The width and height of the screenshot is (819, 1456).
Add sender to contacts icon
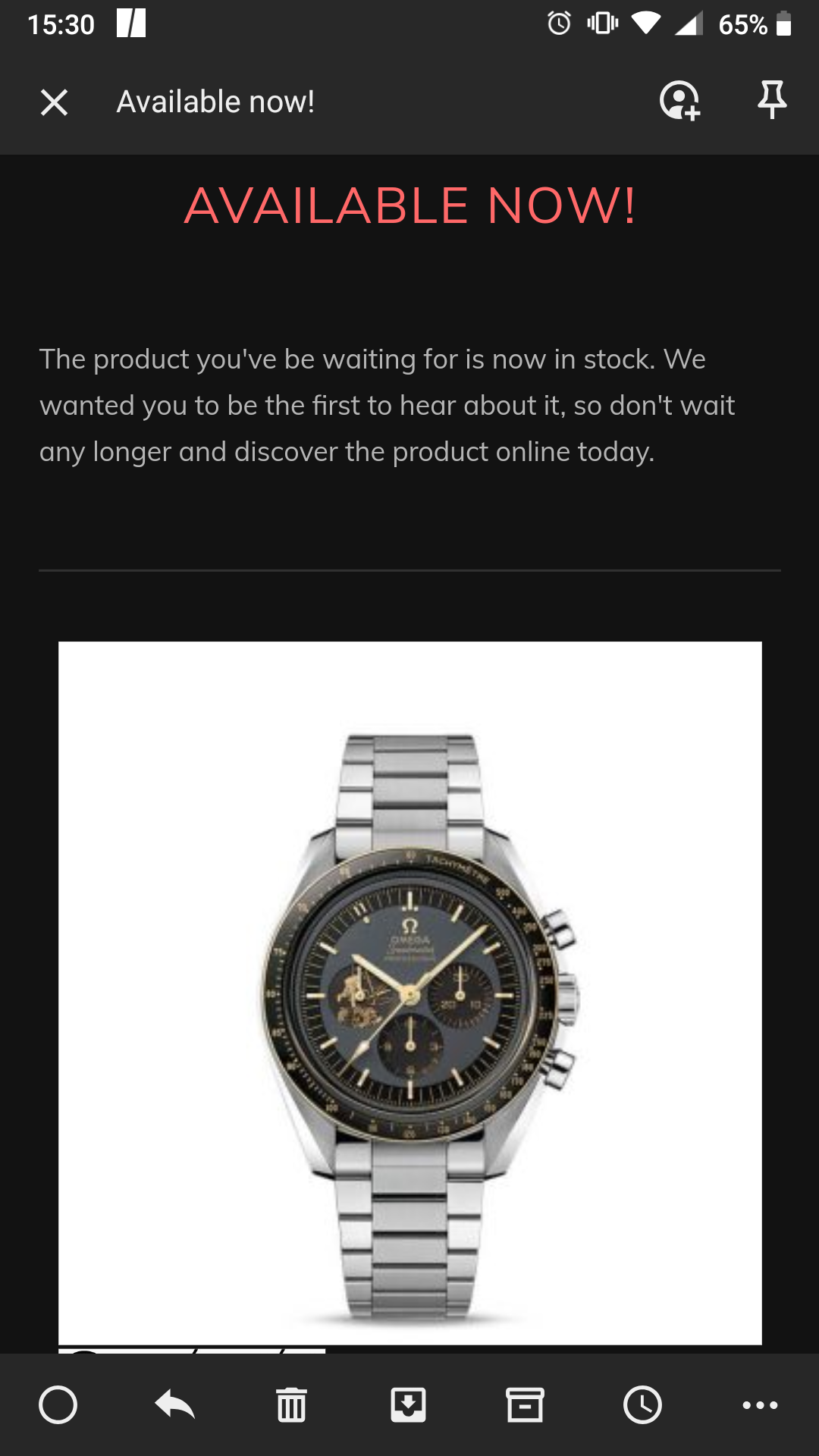point(679,101)
